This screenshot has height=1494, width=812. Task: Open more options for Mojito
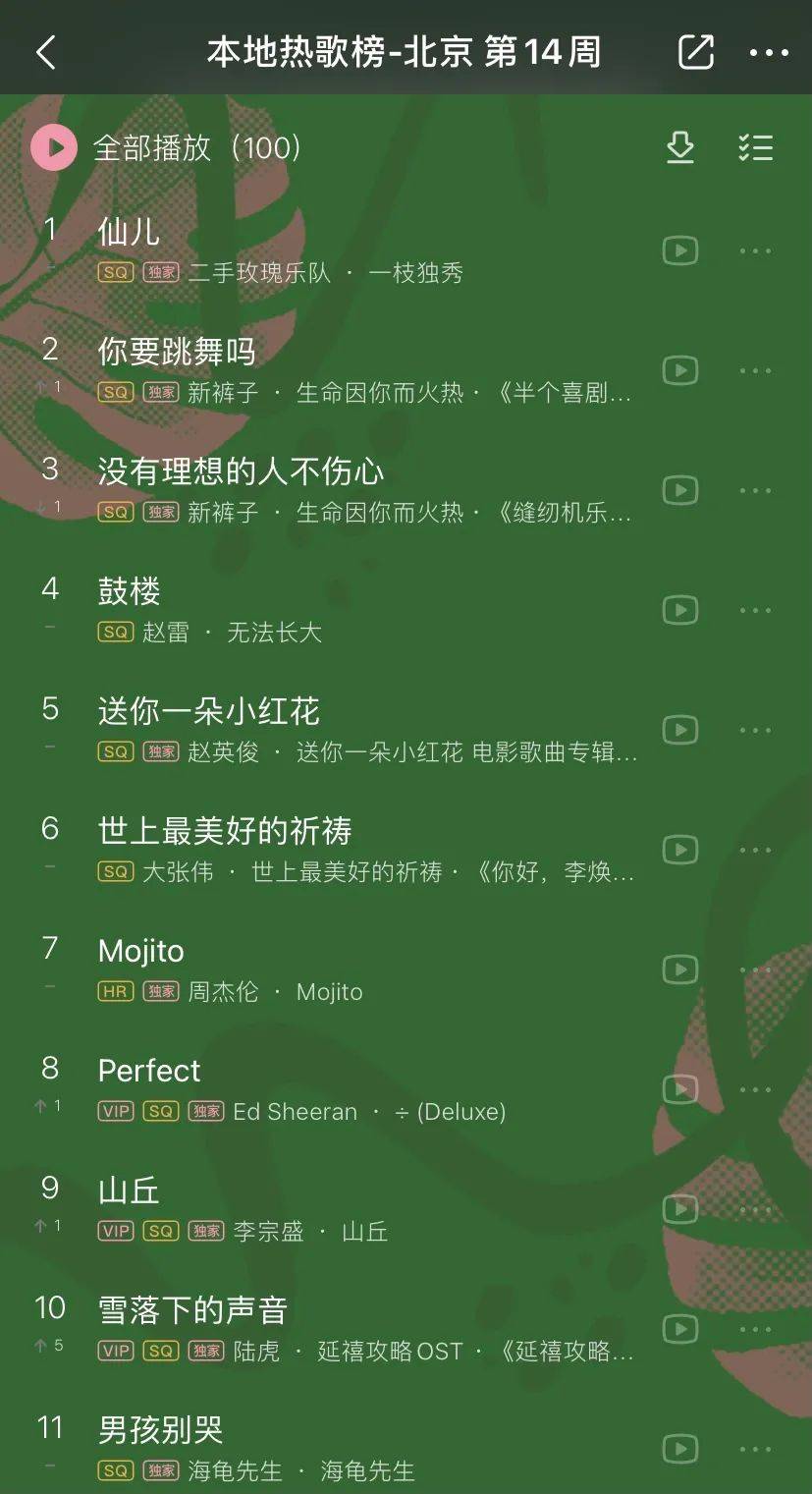coord(755,969)
